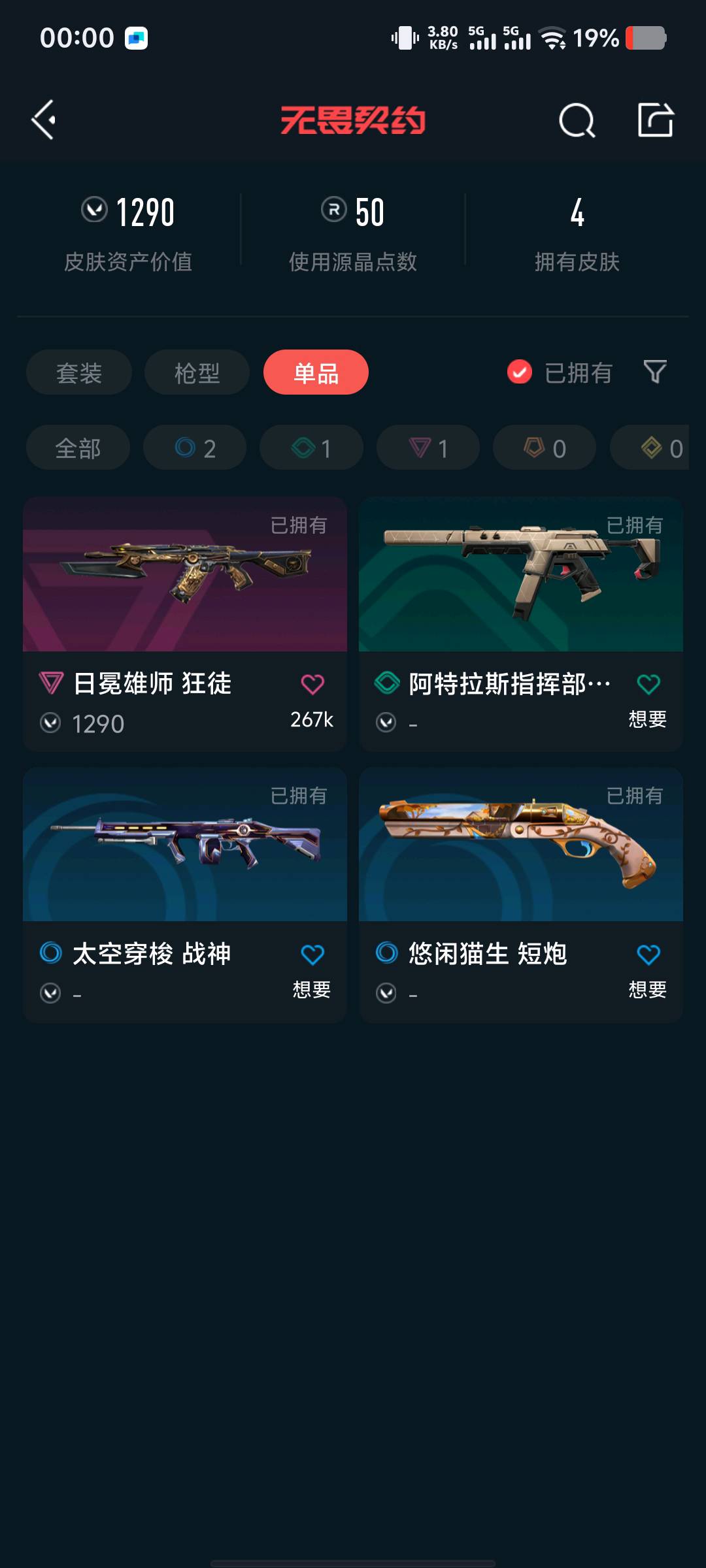Filter by green diamond tier with 1
Screen dimensions: 706x1568
(x=311, y=448)
